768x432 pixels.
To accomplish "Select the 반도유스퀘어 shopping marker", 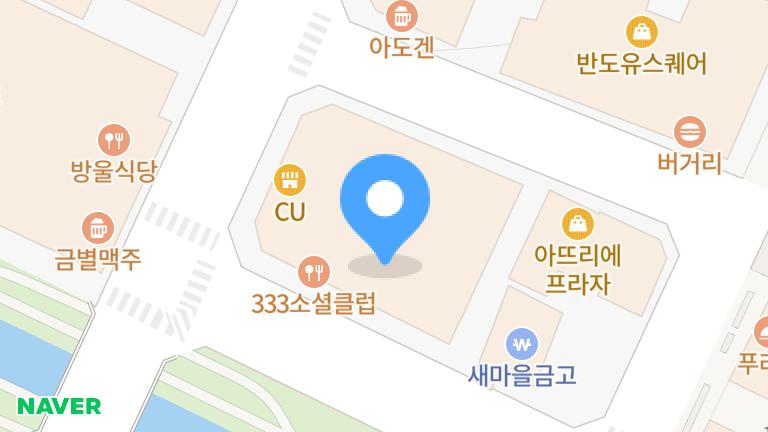I will pyautogui.click(x=641, y=33).
